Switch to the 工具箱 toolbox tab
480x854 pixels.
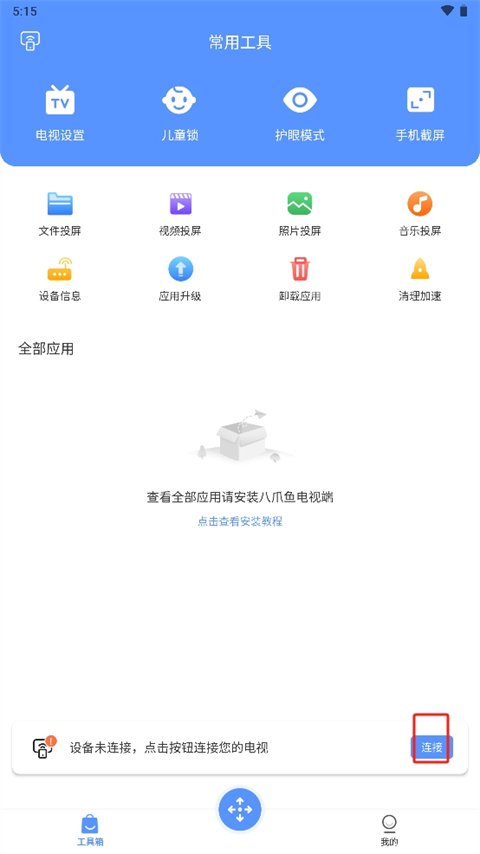pos(90,830)
